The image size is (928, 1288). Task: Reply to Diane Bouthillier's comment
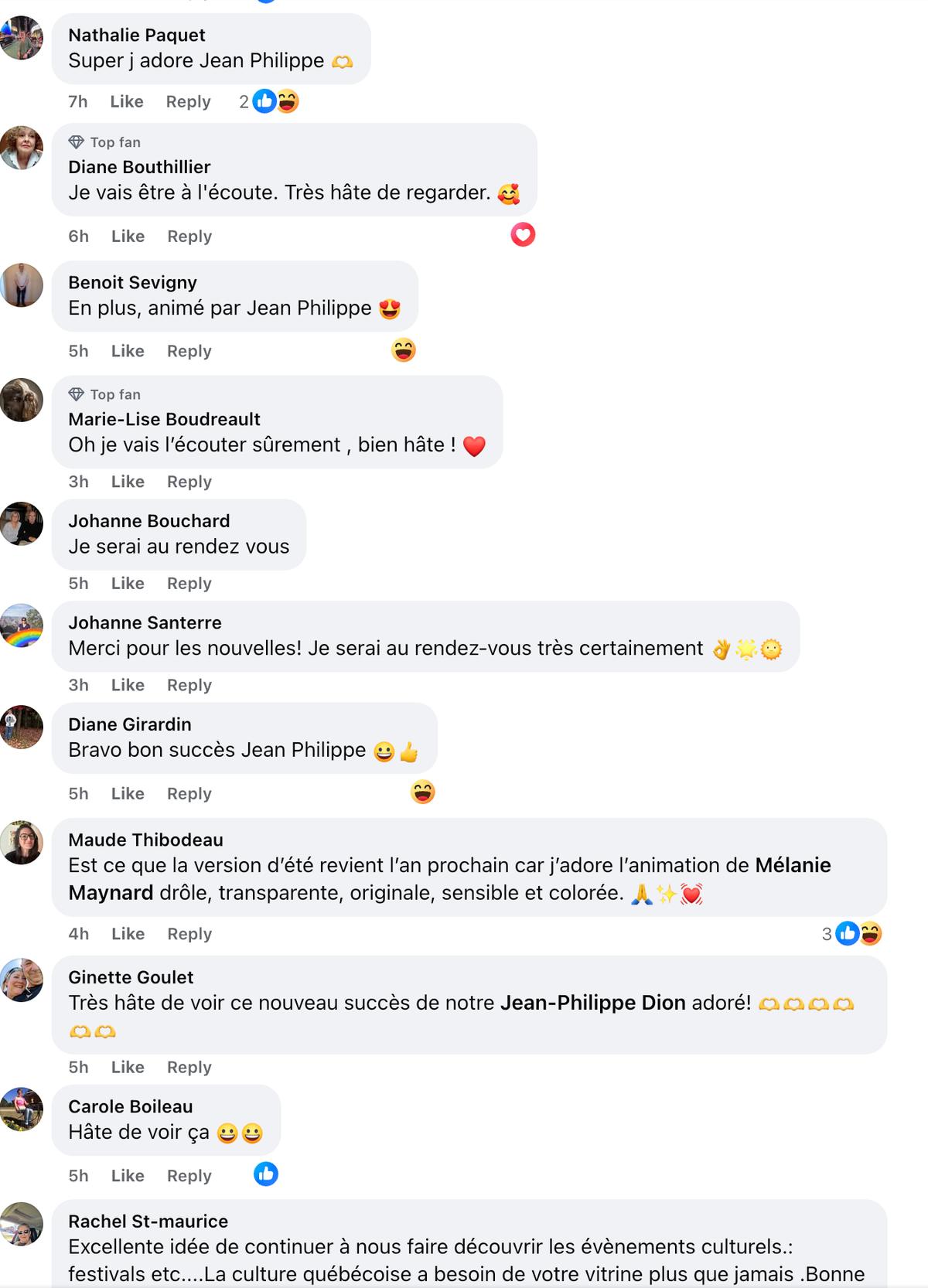tap(189, 236)
